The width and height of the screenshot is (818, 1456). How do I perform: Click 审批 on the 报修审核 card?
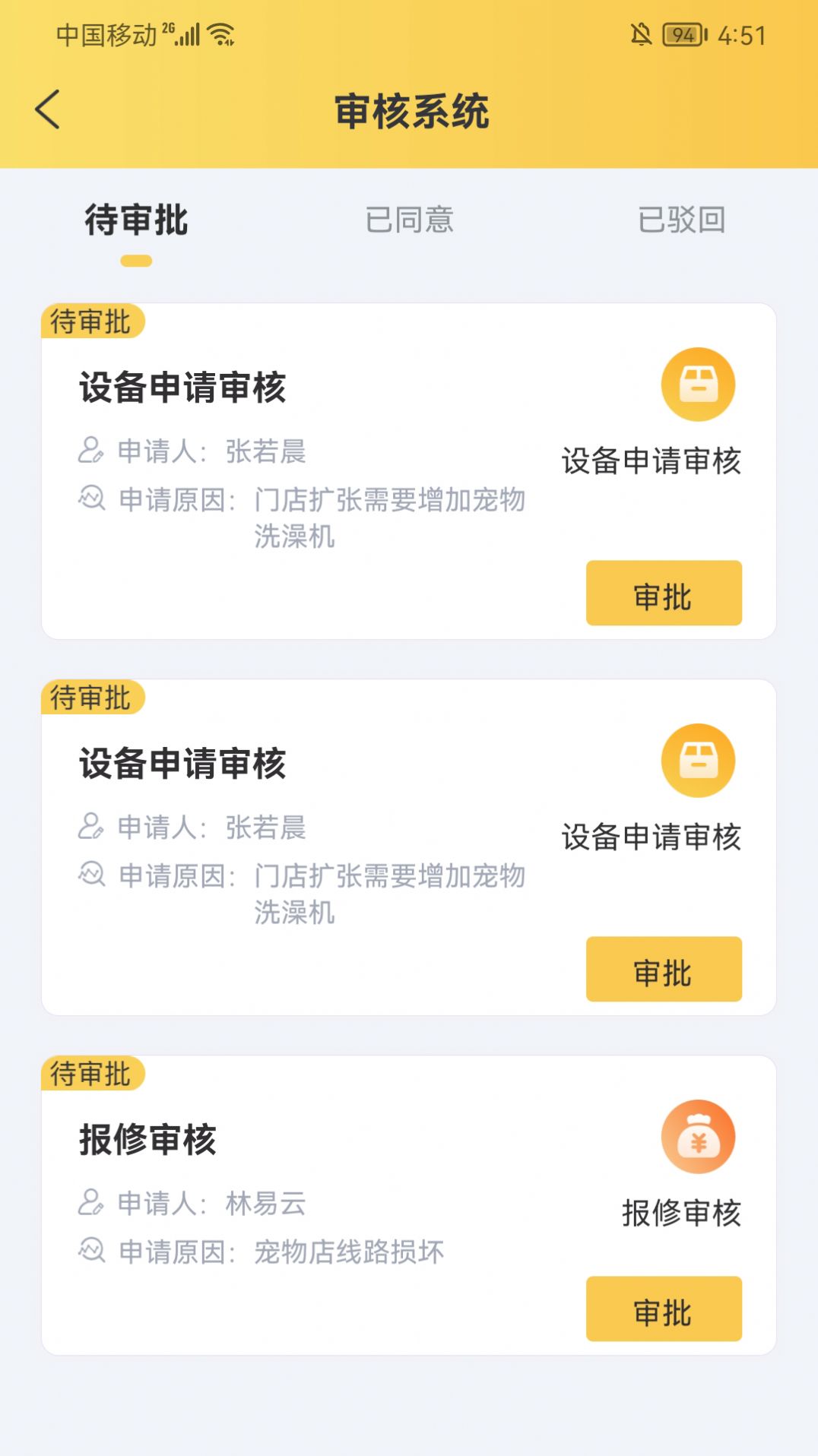(x=662, y=1309)
